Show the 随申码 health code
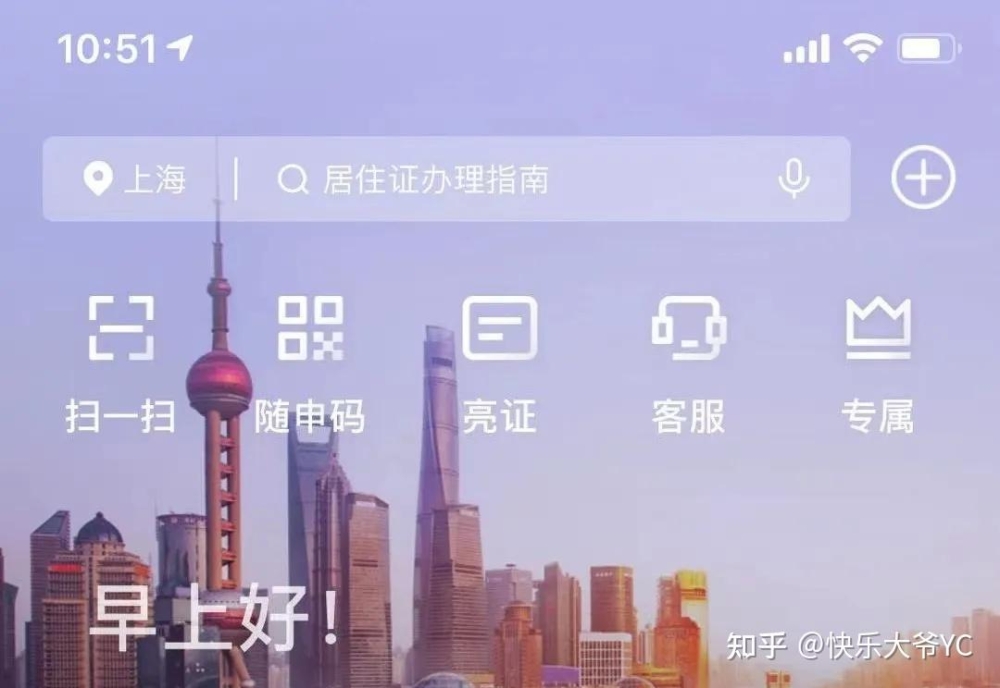The width and height of the screenshot is (1000, 688). (310, 362)
